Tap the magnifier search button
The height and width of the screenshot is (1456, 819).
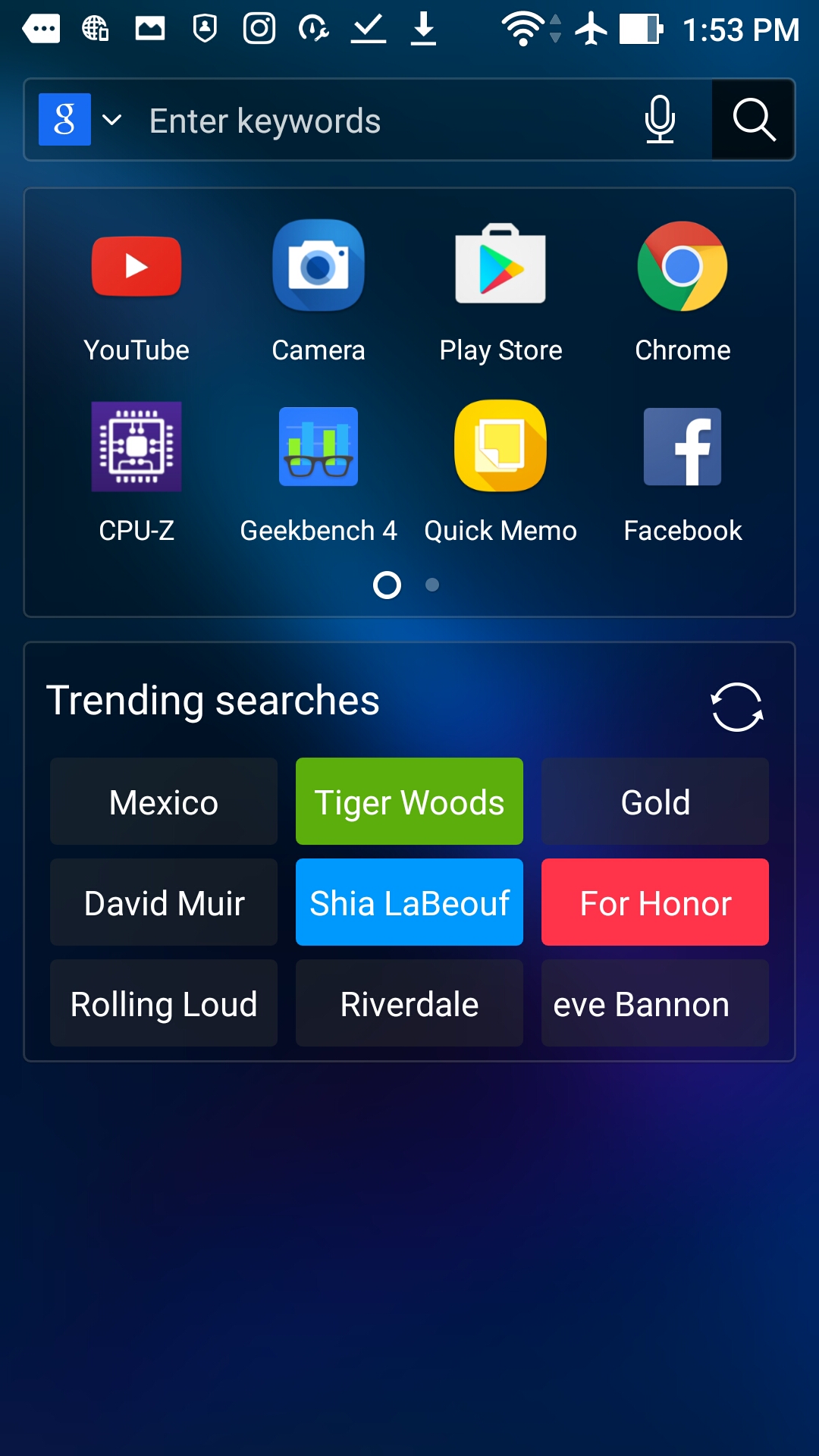pyautogui.click(x=753, y=120)
